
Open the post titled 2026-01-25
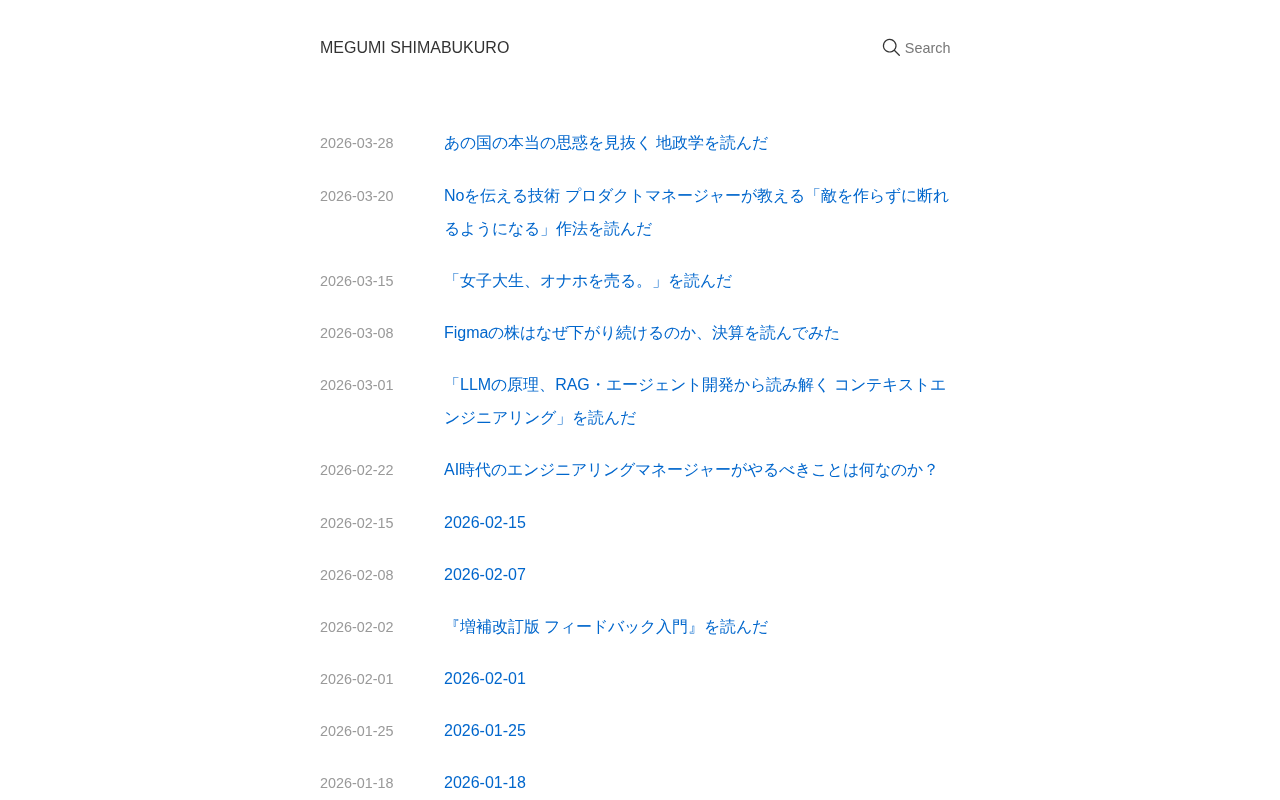click(x=484, y=731)
